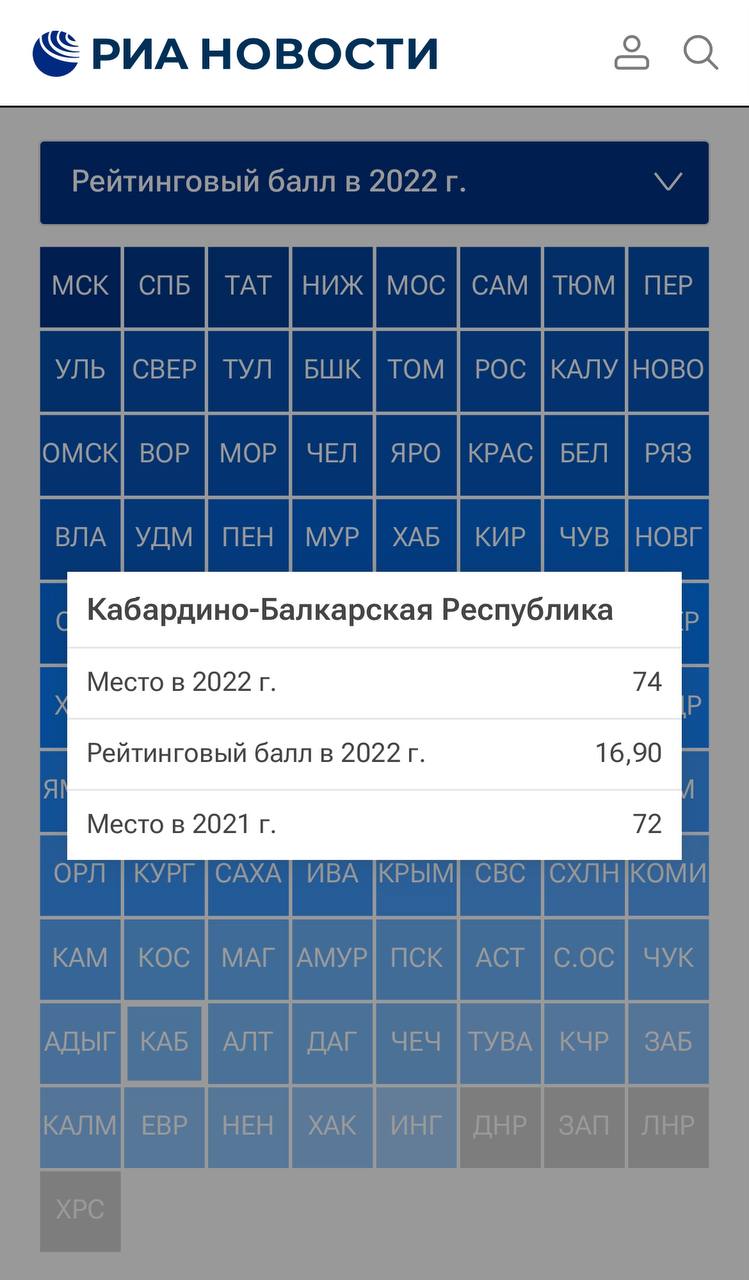The image size is (749, 1280).
Task: Show rating for ТАТ region
Action: click(248, 286)
